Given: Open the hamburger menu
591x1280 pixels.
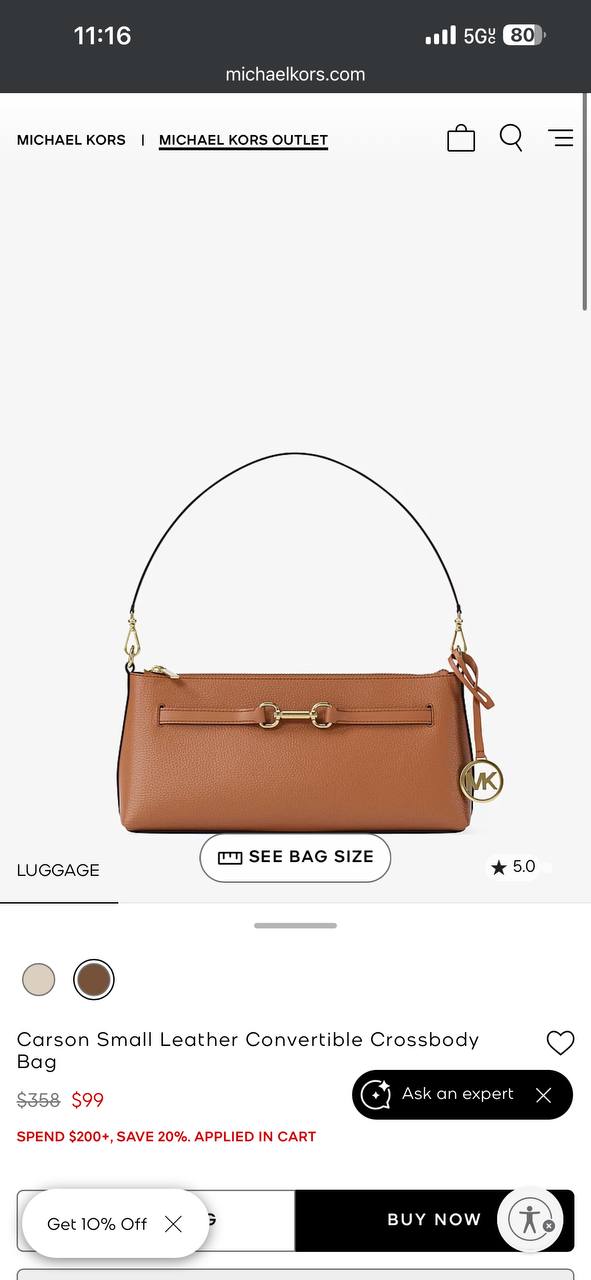Looking at the screenshot, I should pos(561,138).
